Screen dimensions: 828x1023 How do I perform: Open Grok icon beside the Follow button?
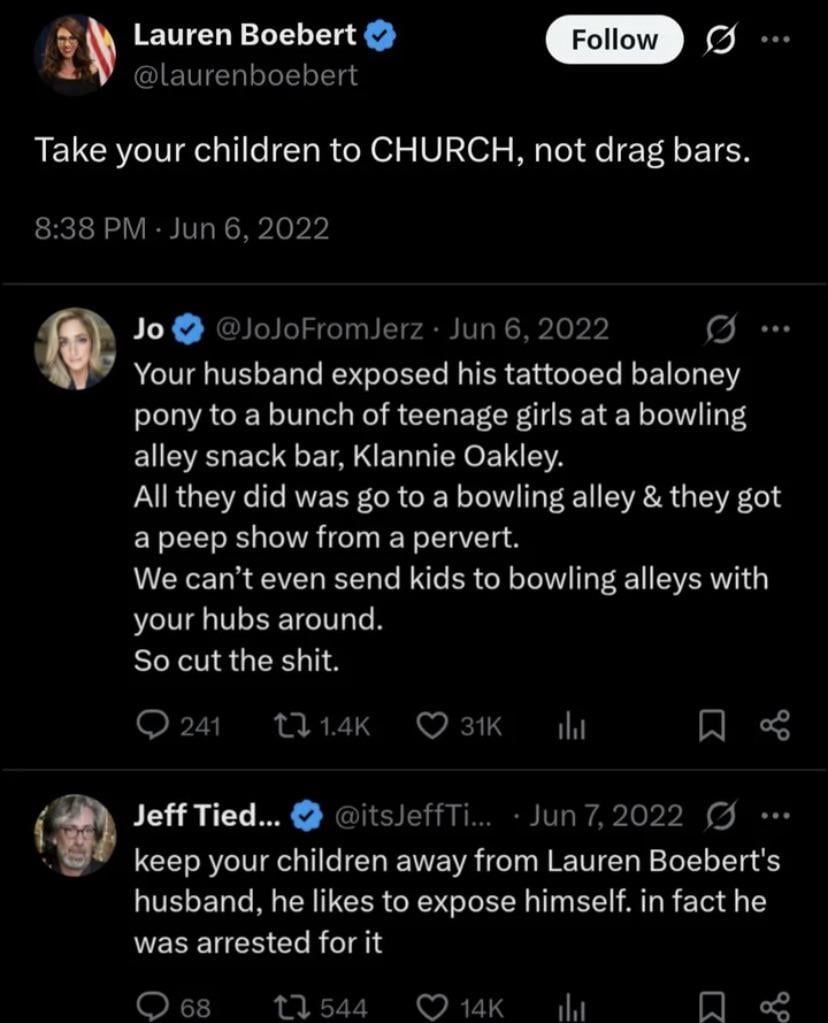(721, 41)
